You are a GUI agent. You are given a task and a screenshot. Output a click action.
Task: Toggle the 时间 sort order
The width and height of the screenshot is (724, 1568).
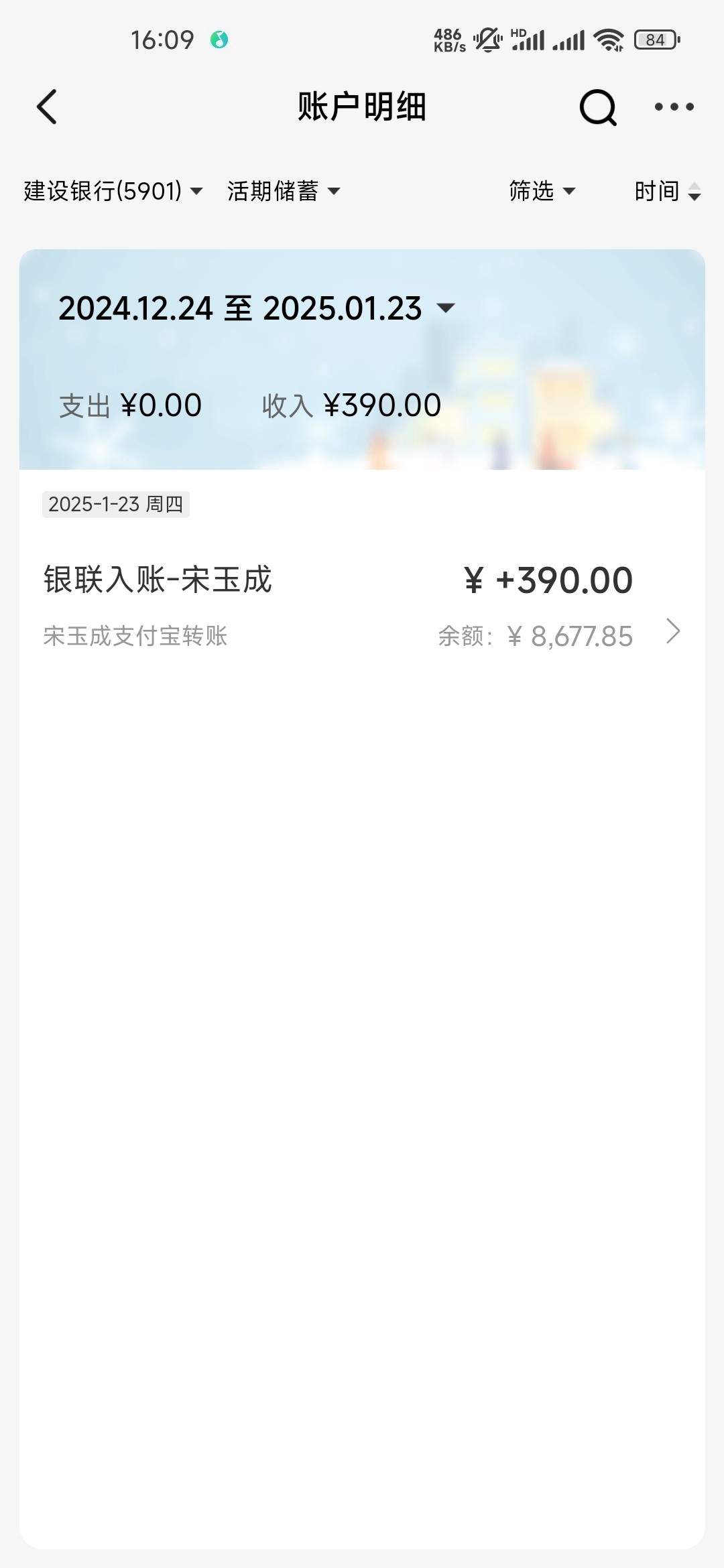click(x=667, y=191)
